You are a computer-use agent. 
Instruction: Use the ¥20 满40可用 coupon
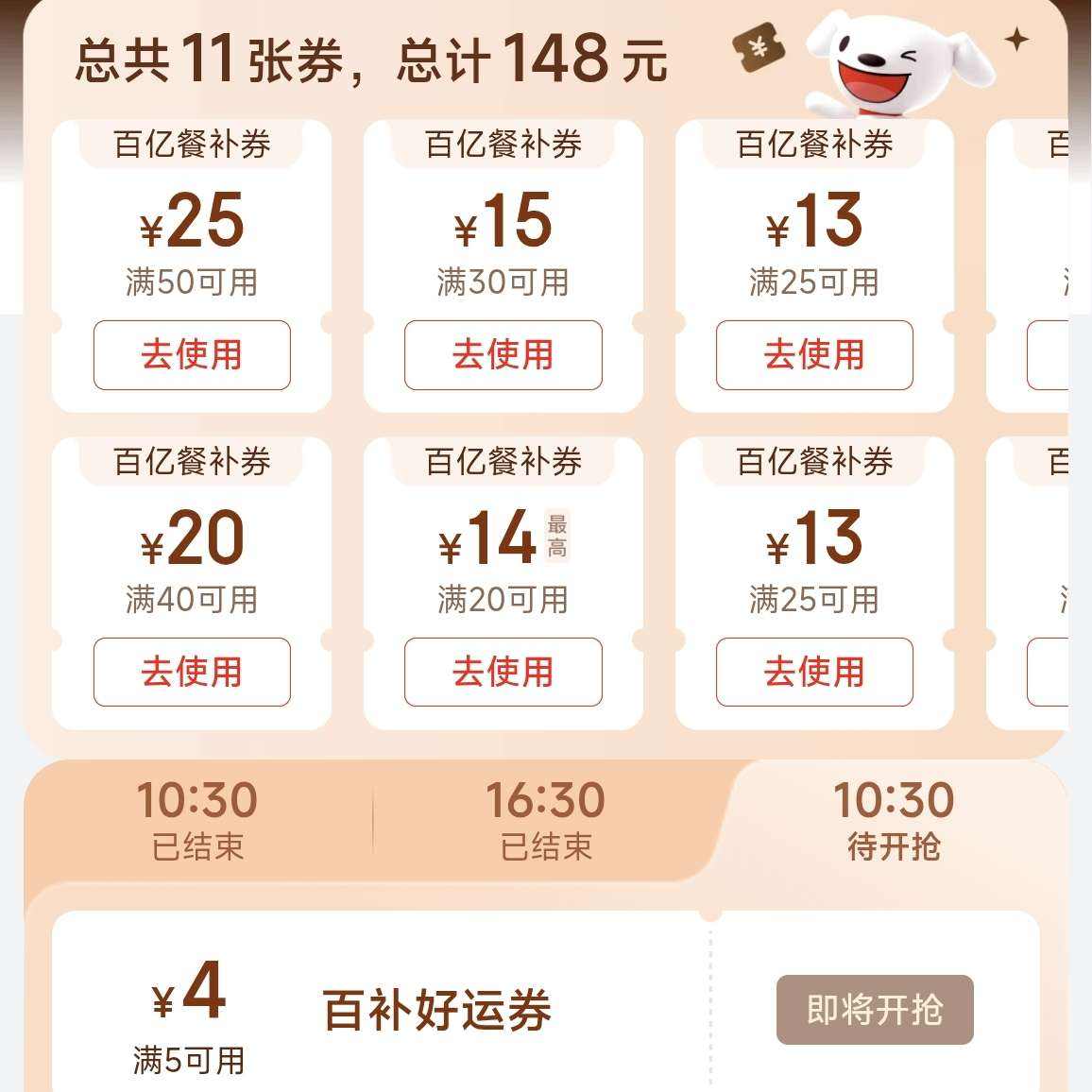pos(192,672)
